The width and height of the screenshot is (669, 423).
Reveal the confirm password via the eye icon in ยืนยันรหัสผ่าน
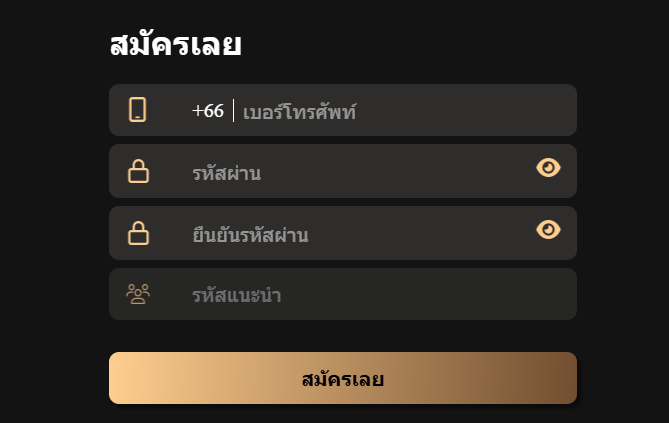[548, 230]
